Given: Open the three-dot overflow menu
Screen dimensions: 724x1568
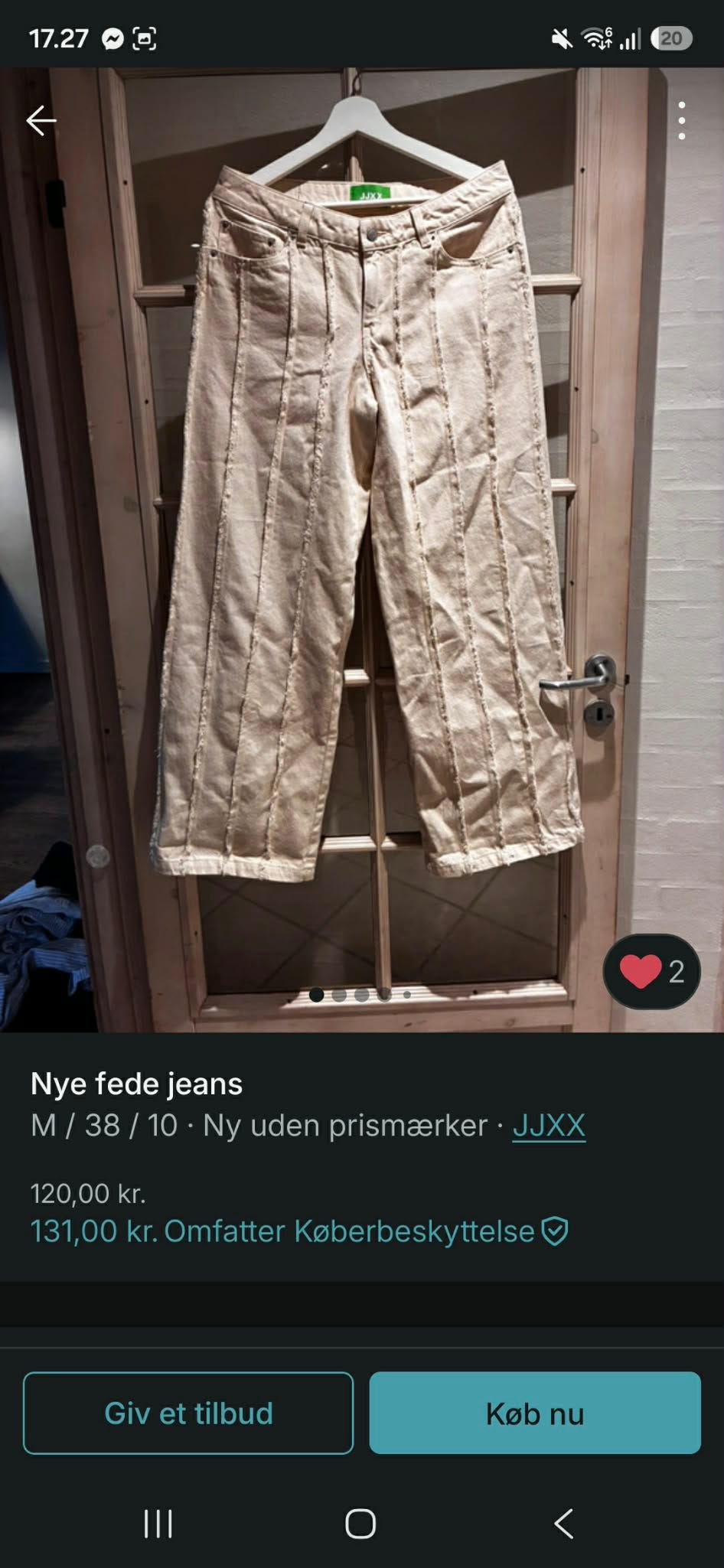Looking at the screenshot, I should [681, 120].
